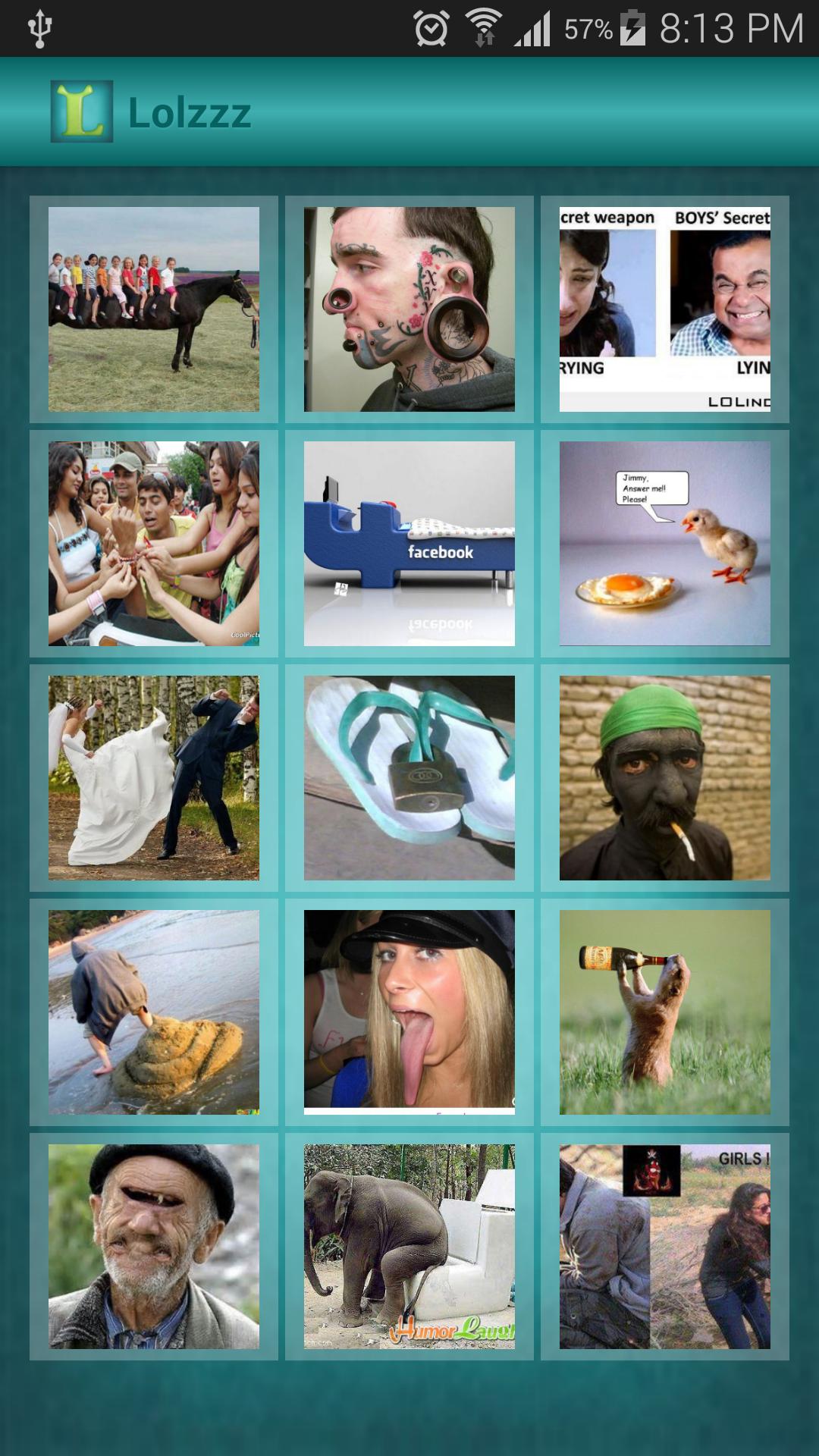View the sand pile on beach picture
Screen dimensions: 819x1456
click(x=154, y=1012)
